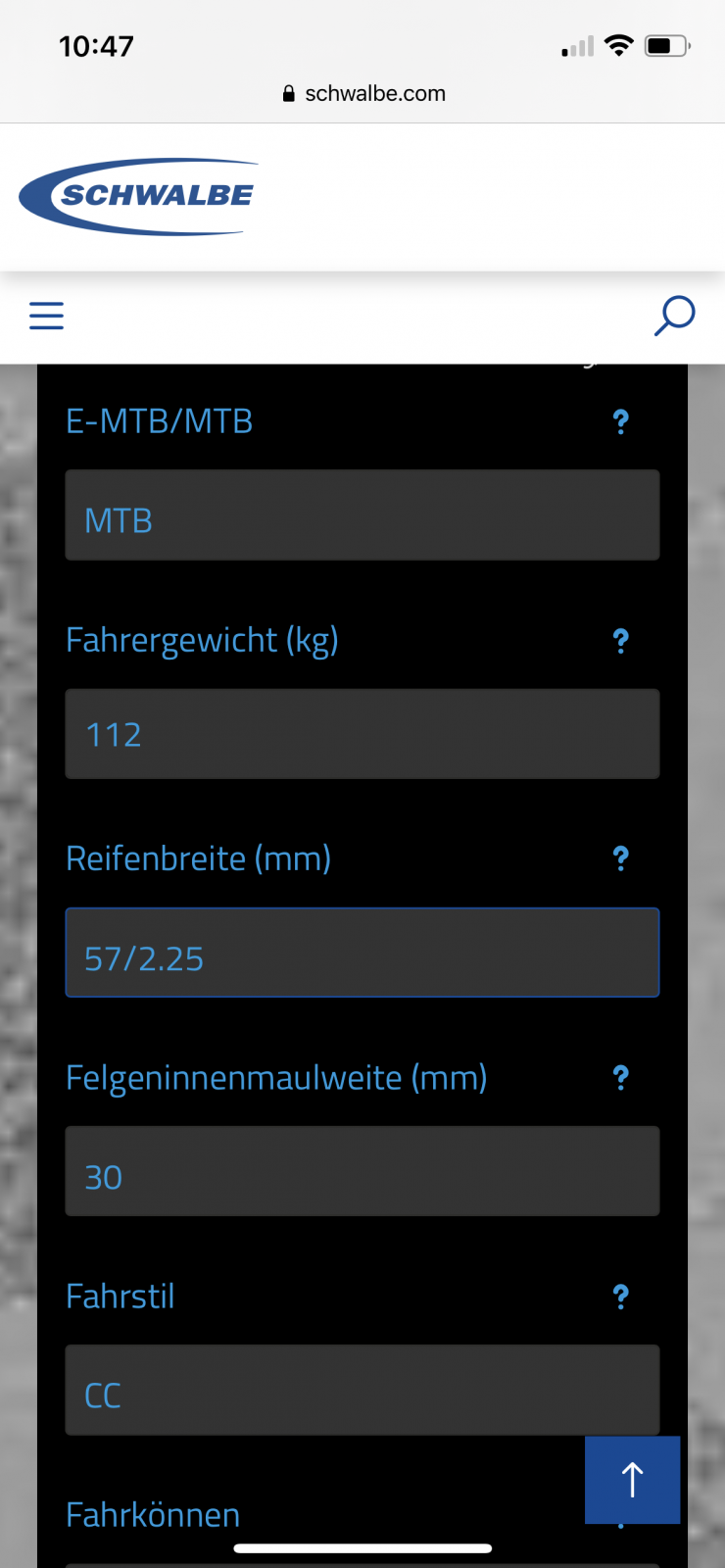The image size is (725, 1568).
Task: Open the Fahrstil dropdown showing CC
Action: point(362,1390)
